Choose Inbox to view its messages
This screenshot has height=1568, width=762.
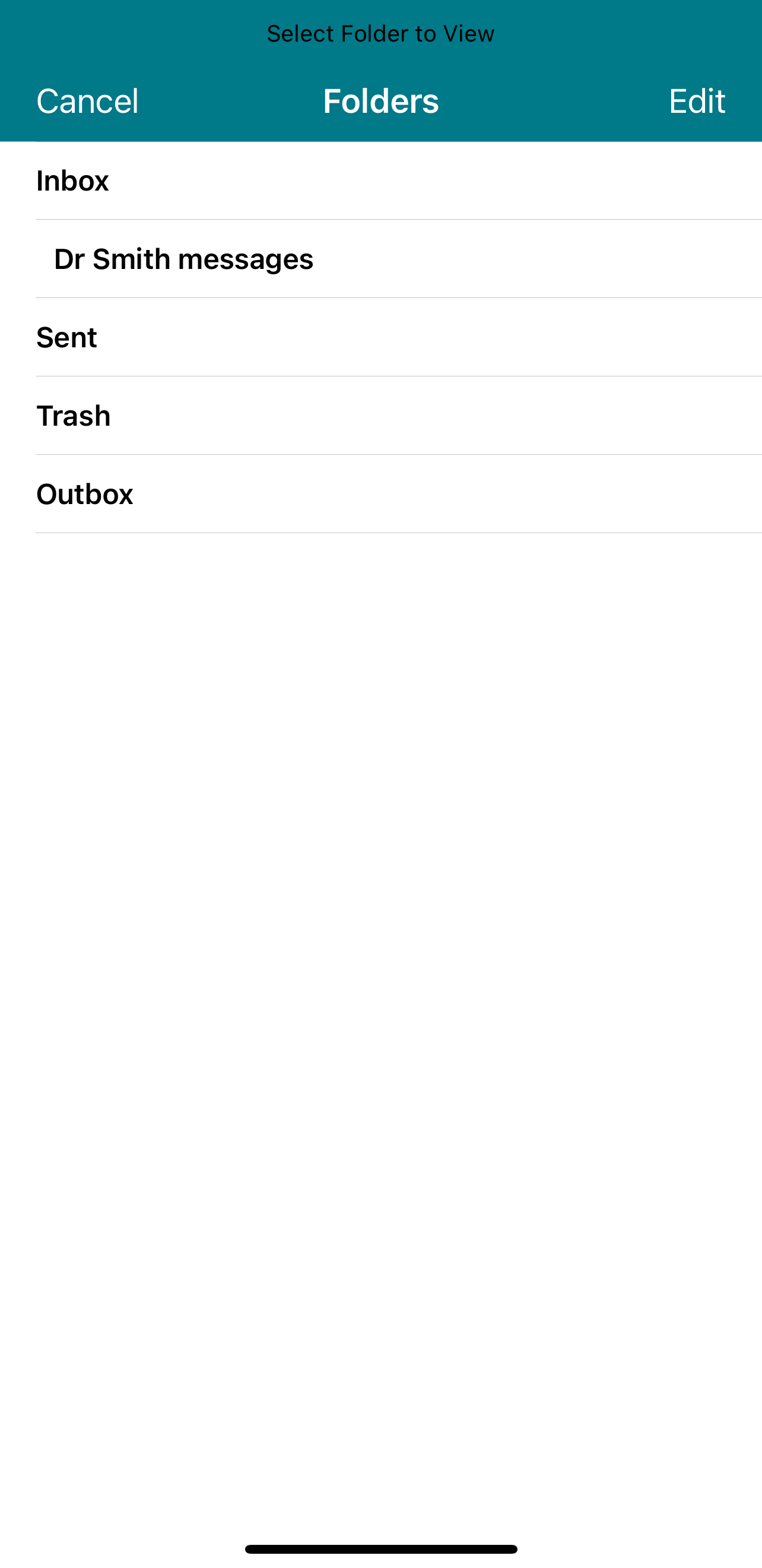click(72, 179)
